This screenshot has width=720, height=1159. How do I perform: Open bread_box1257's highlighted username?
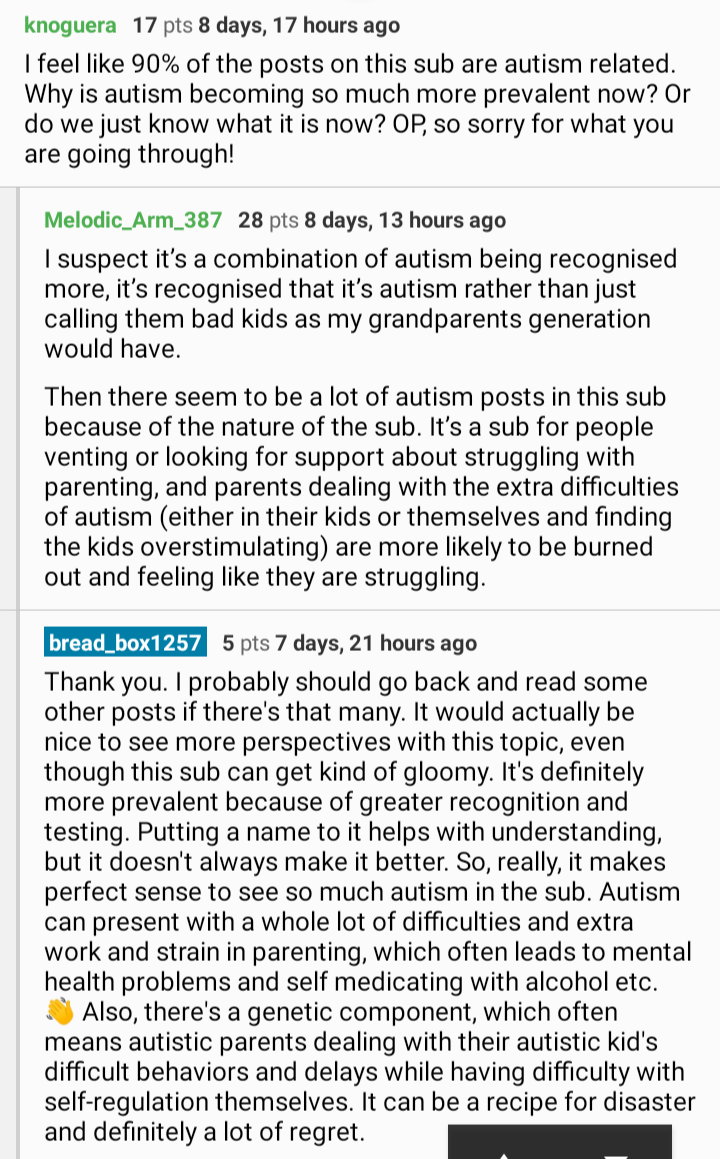pos(125,642)
